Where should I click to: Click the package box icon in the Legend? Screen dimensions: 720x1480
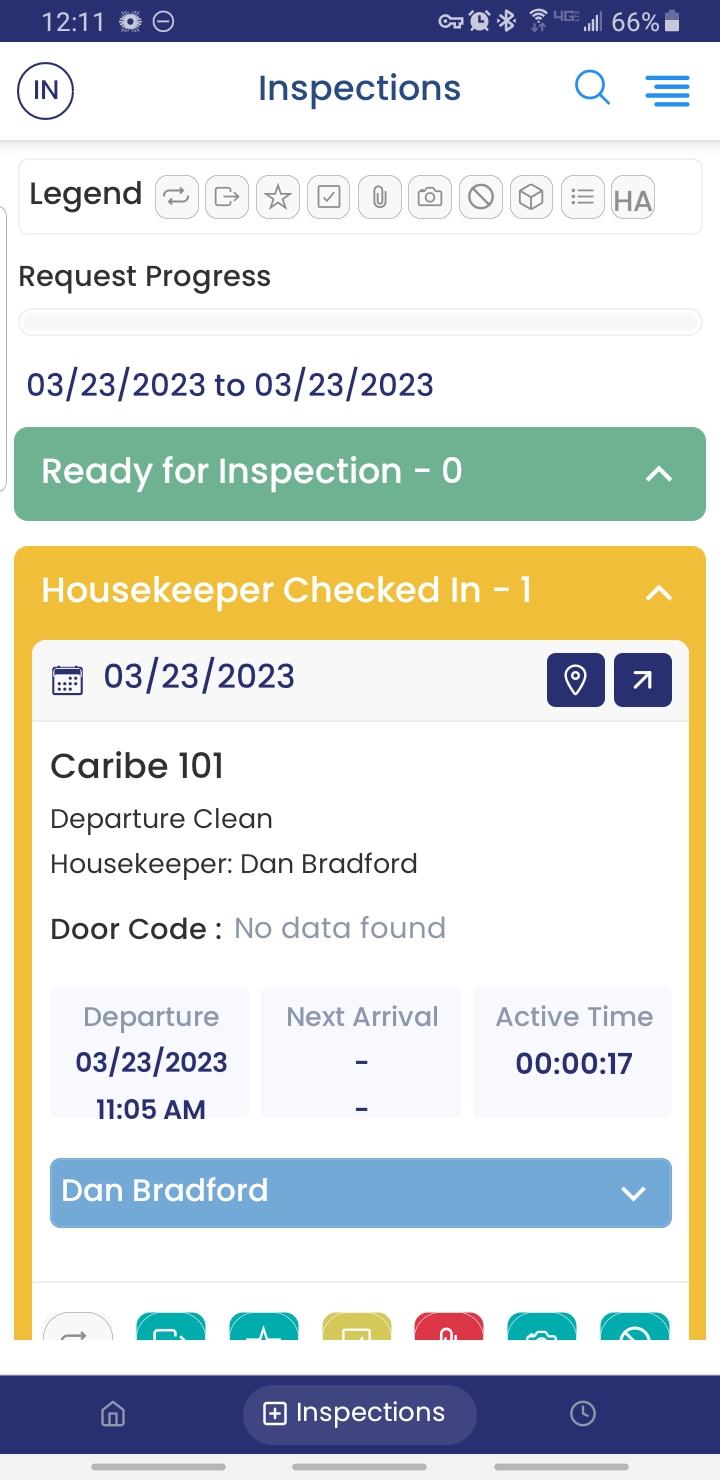click(531, 196)
